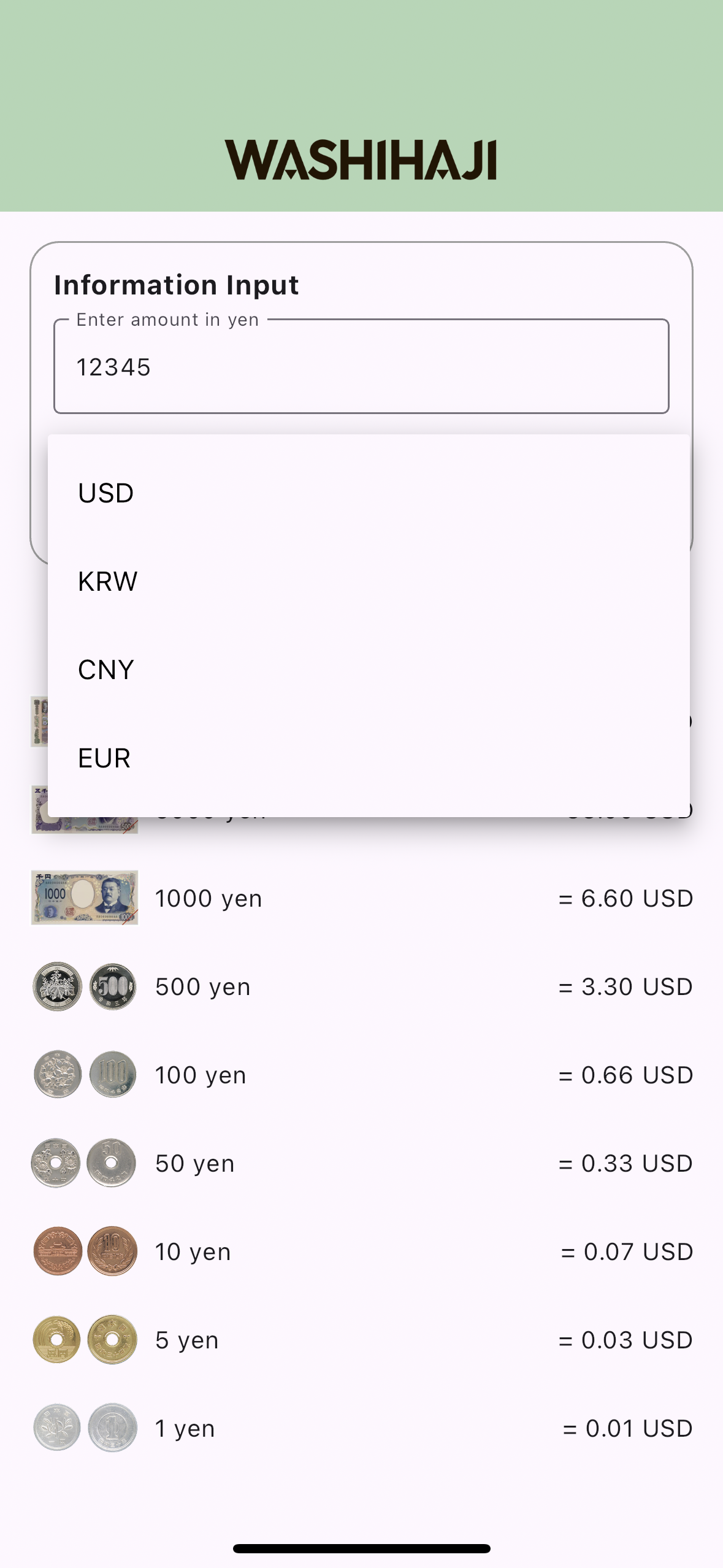Select the EUR currency option
The image size is (723, 1568).
coord(368,758)
